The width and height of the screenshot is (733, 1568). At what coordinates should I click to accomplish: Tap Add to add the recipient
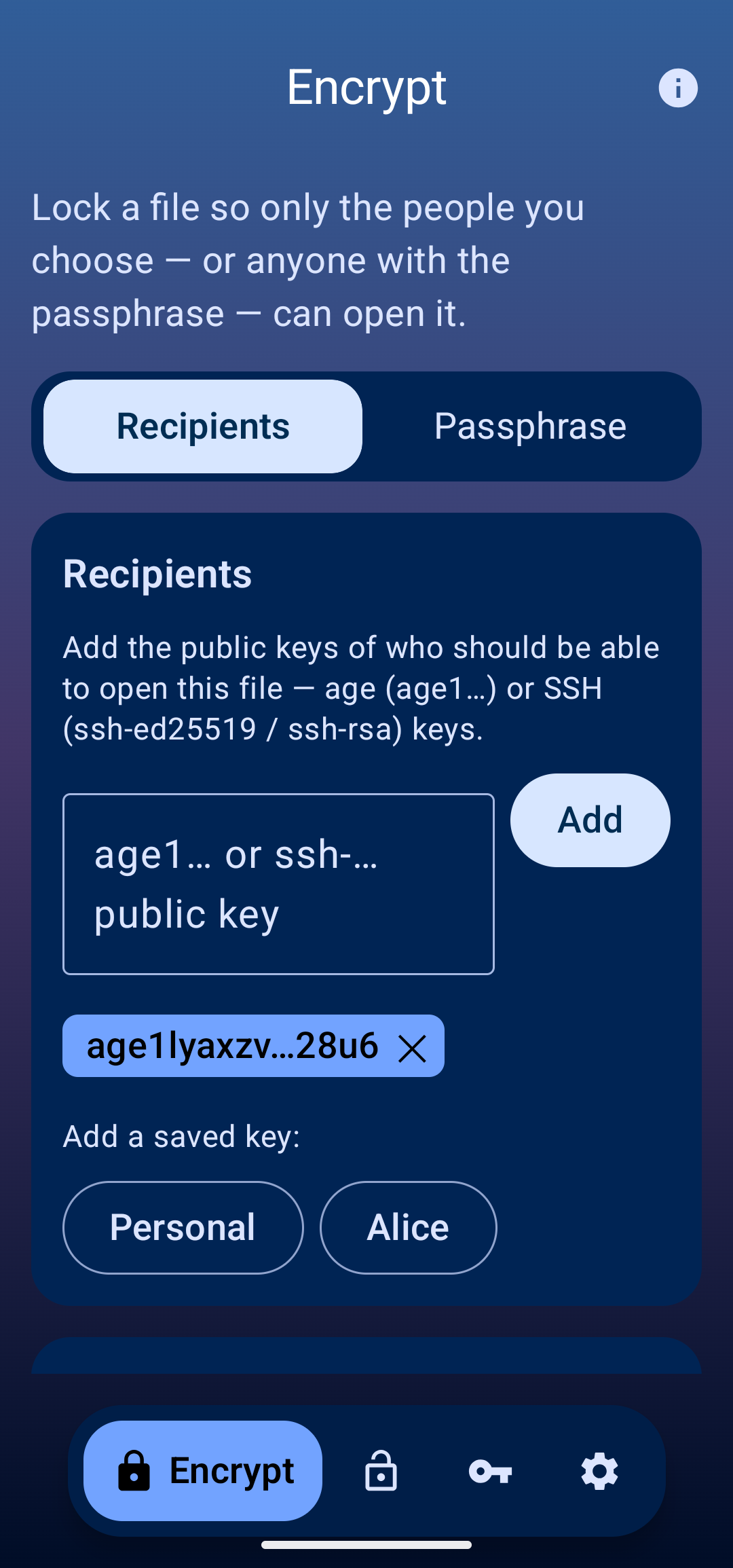590,820
